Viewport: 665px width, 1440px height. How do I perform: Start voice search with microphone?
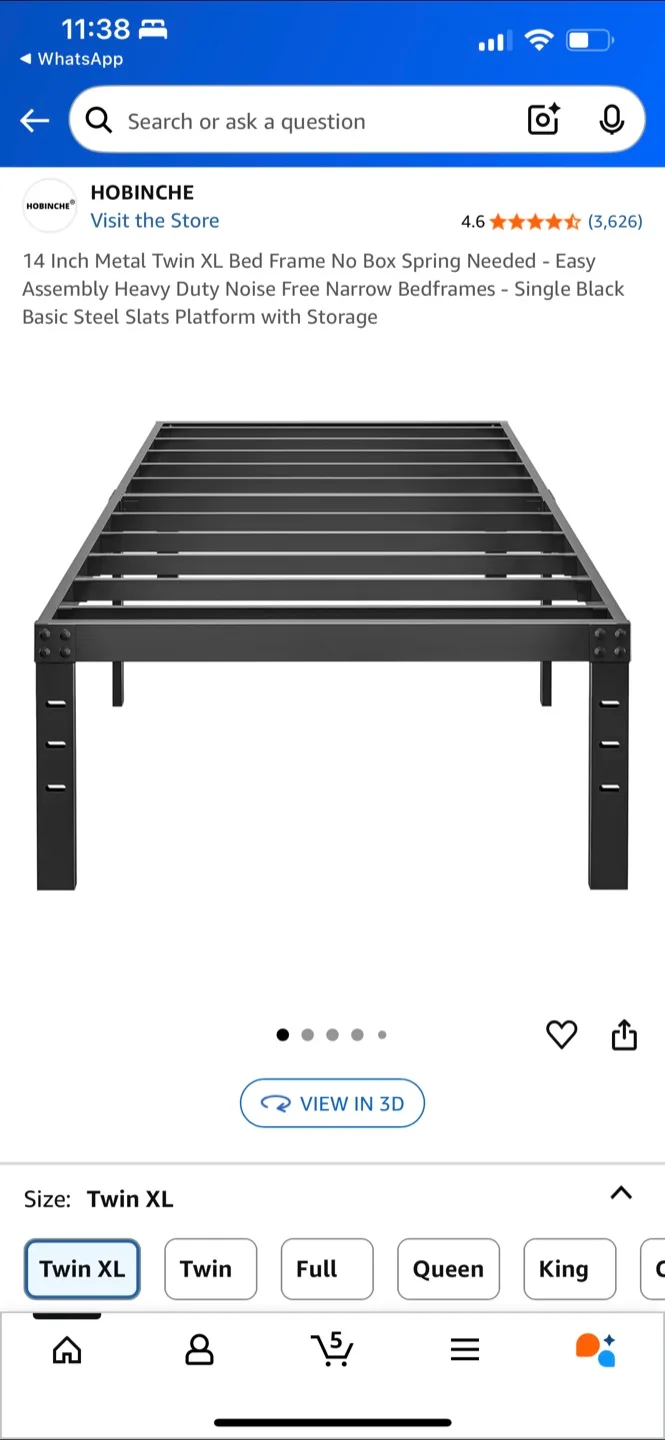(611, 121)
